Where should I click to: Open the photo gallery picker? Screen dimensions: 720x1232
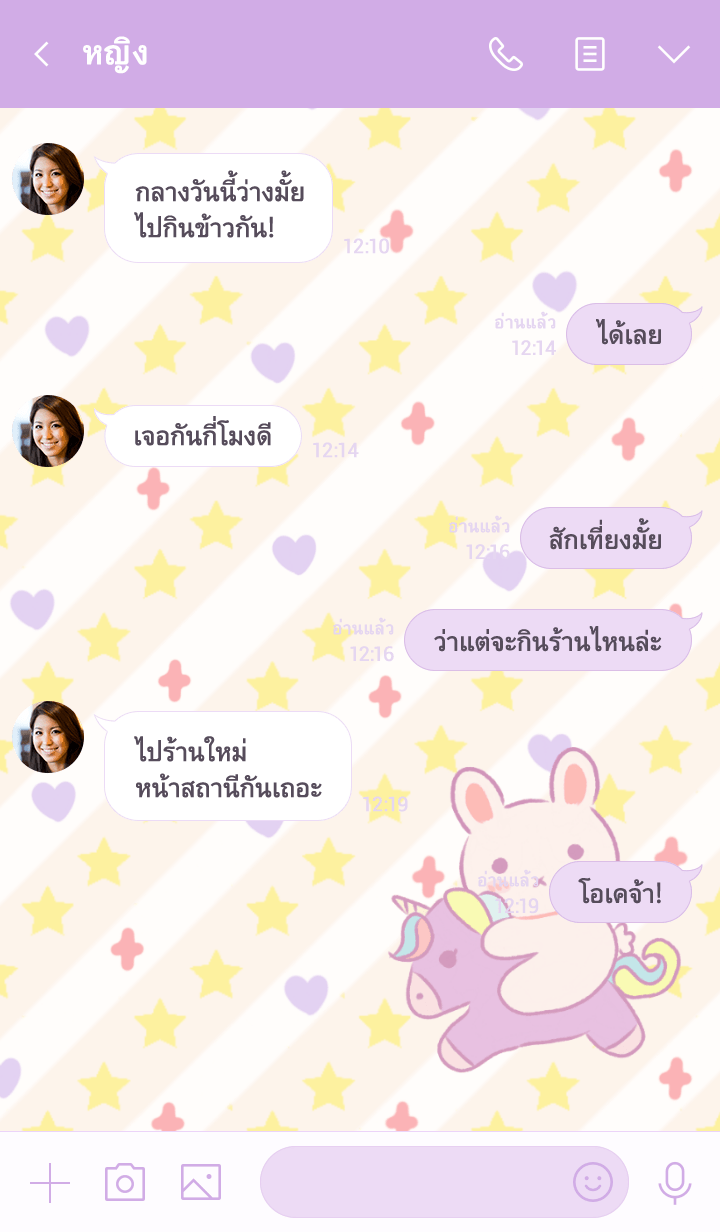click(x=200, y=1182)
